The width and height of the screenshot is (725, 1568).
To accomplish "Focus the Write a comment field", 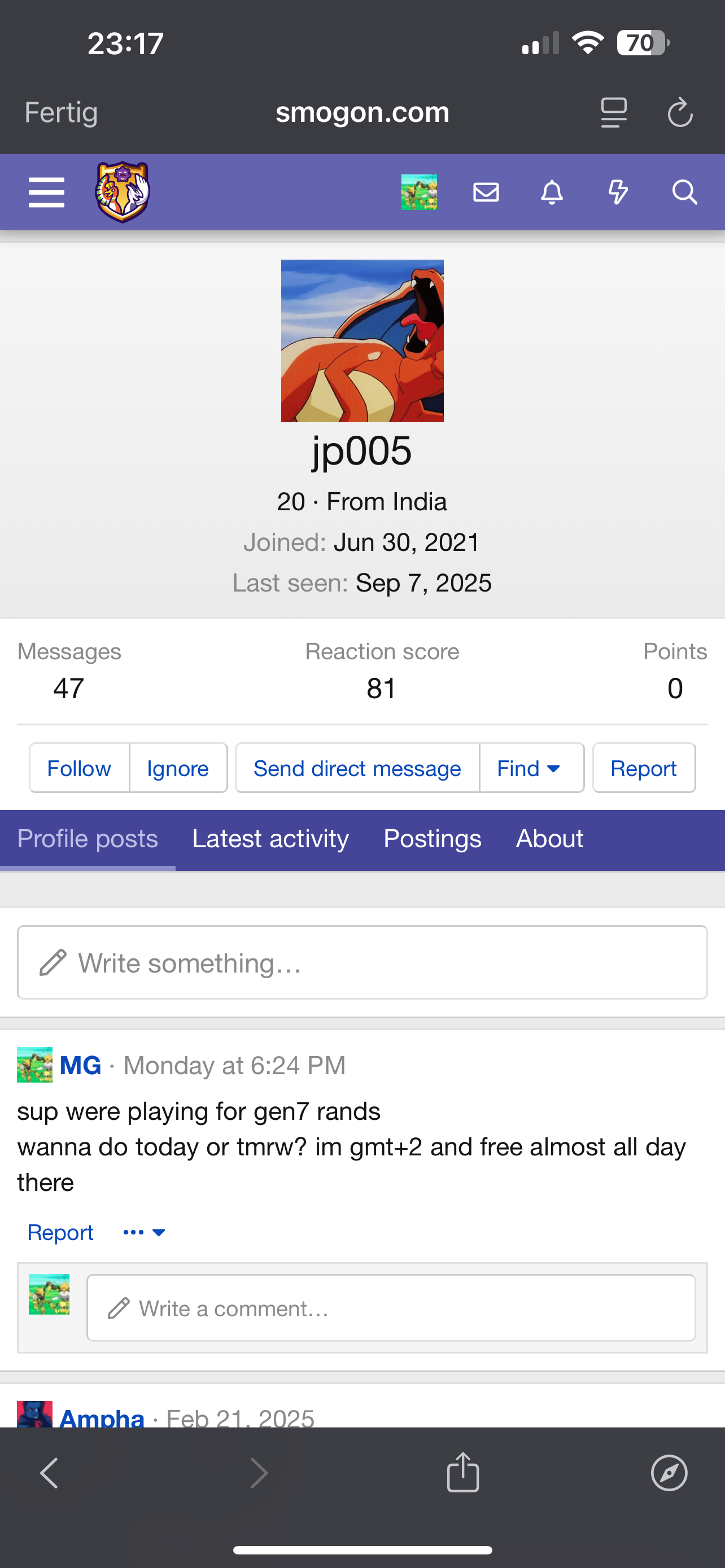I will tap(391, 1308).
